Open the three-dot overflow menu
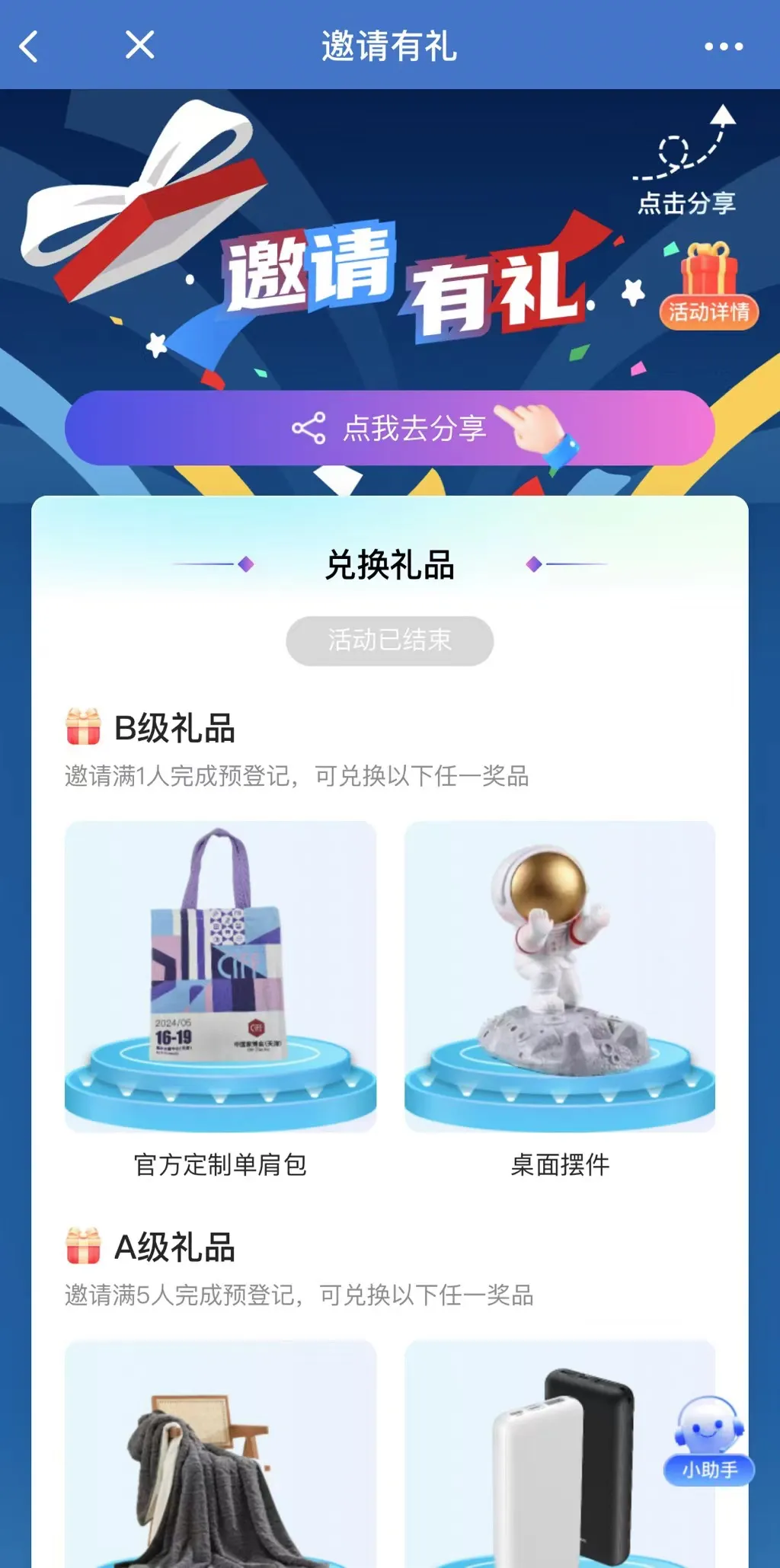The width and height of the screenshot is (780, 1568). coord(723,46)
